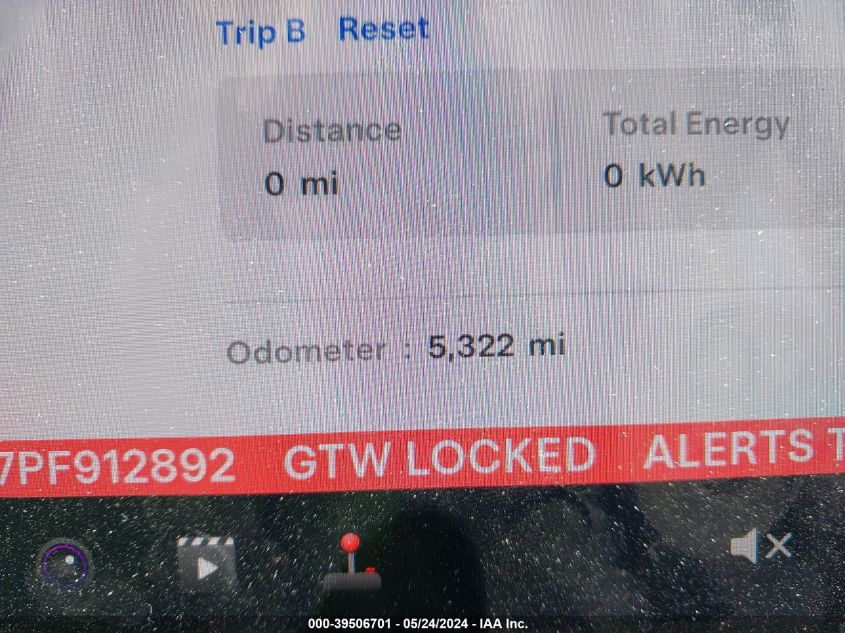Screen dimensions: 845x633
Task: Reset the Trip B counter
Action: (x=384, y=29)
